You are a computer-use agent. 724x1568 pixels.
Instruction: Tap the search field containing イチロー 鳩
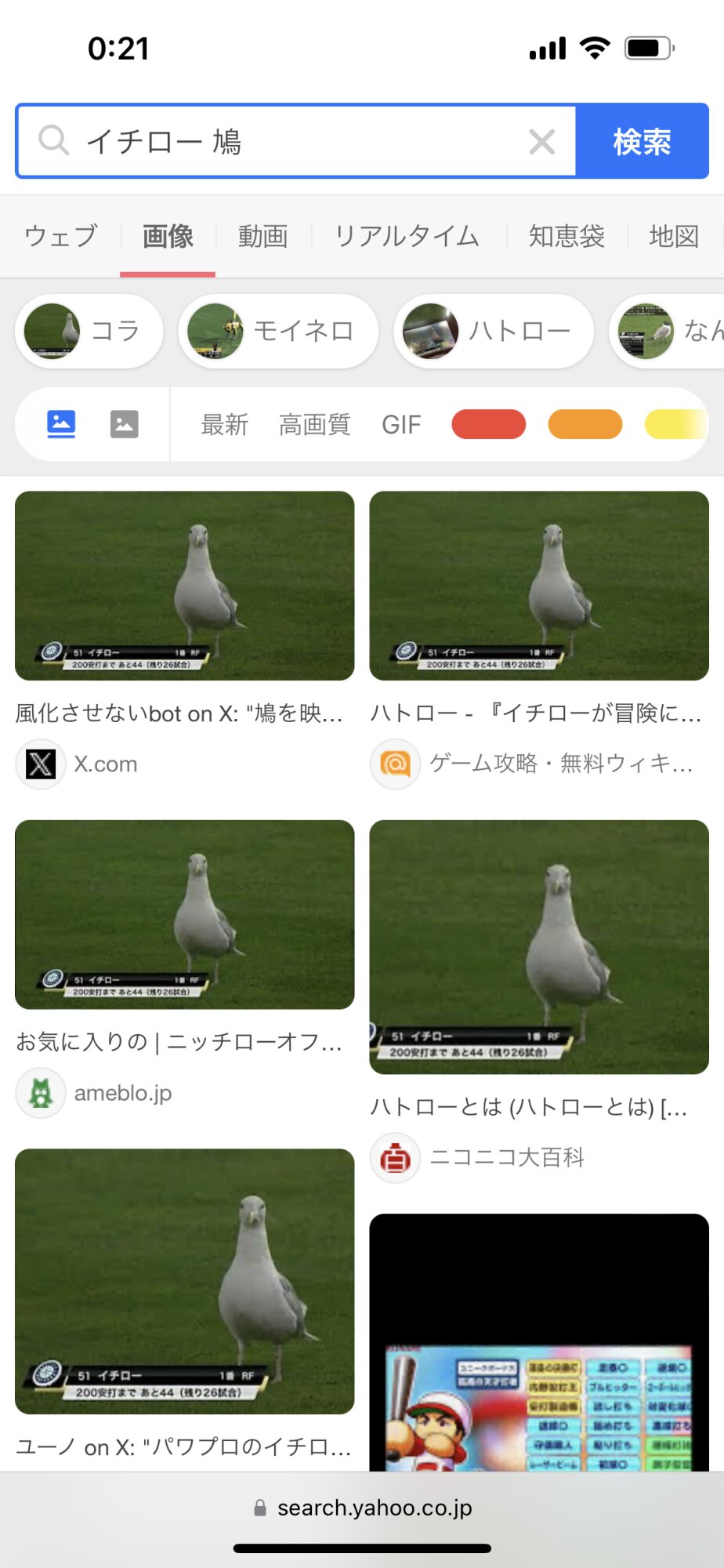[298, 142]
